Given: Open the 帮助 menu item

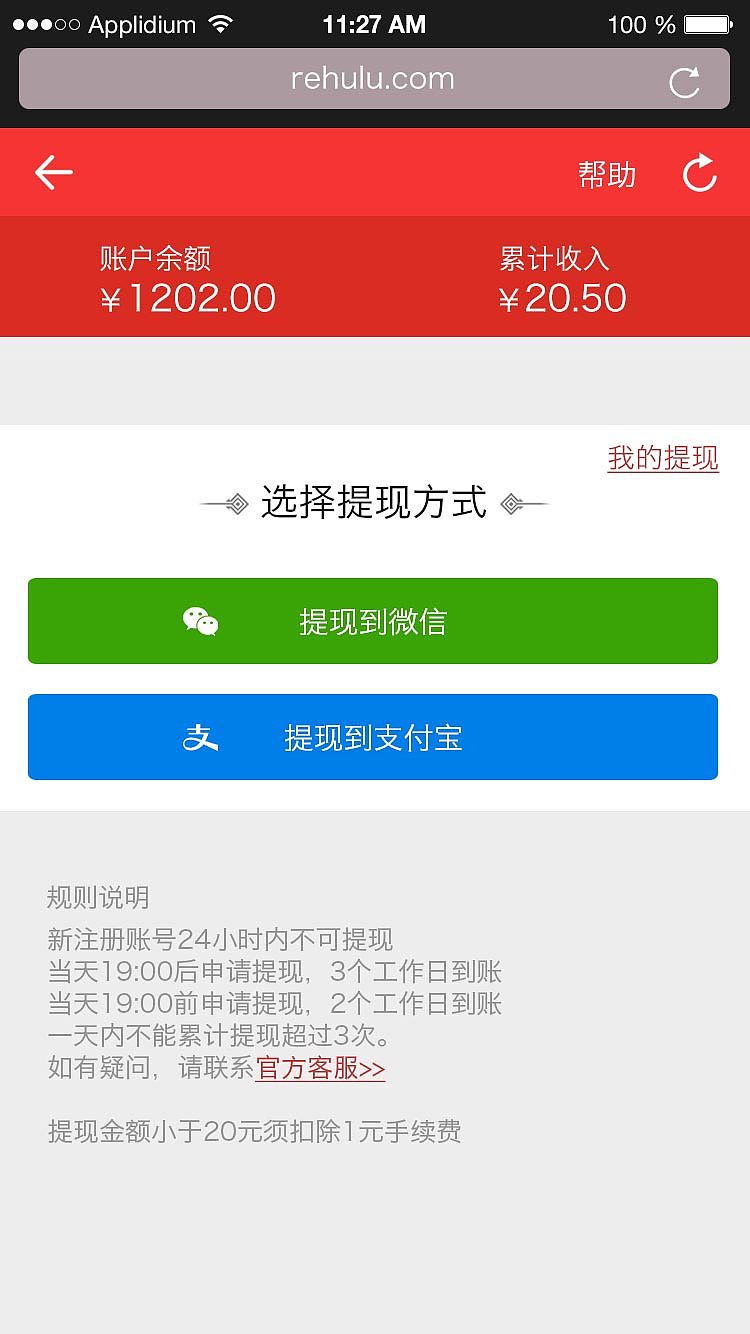Looking at the screenshot, I should coord(607,173).
